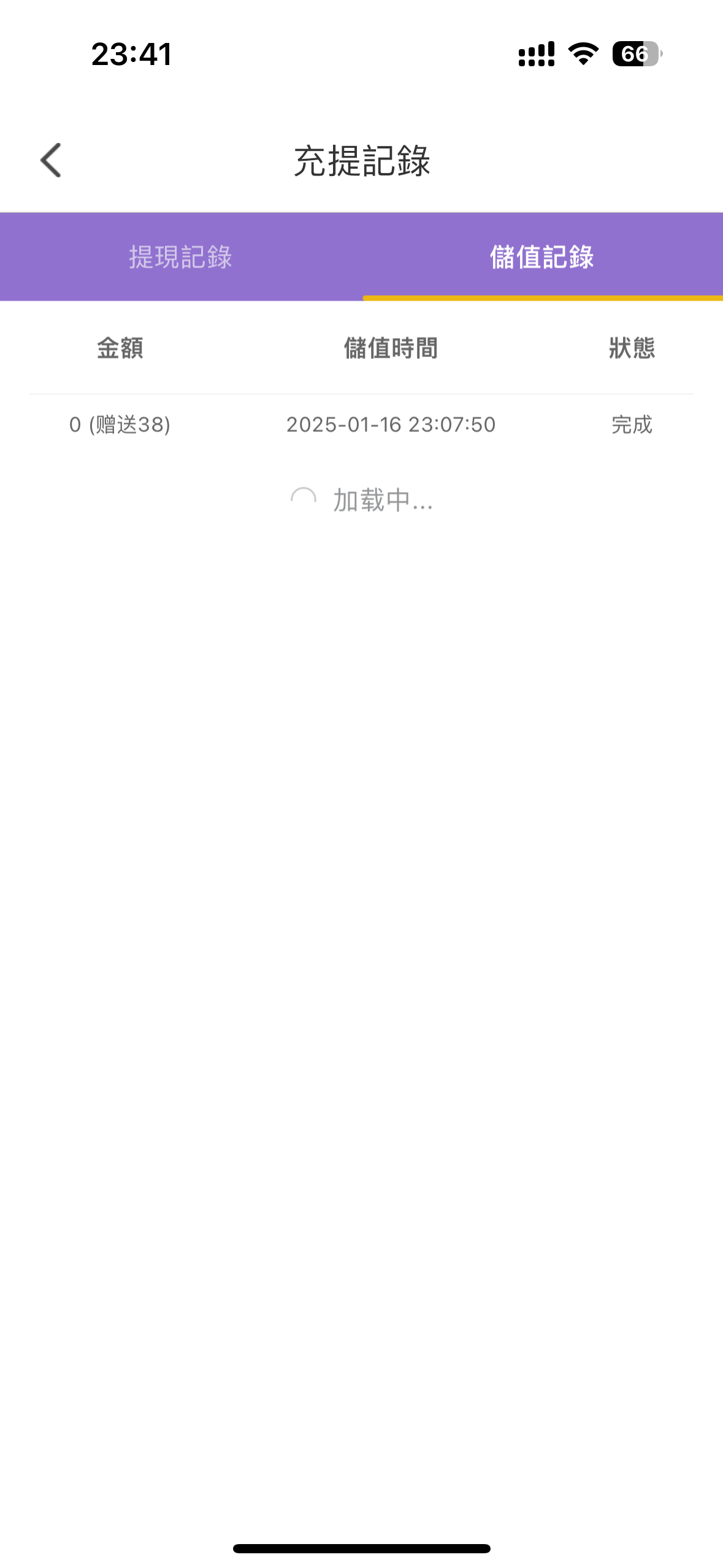Tap the 加載中 loading text
The image size is (723, 1568).
(382, 501)
